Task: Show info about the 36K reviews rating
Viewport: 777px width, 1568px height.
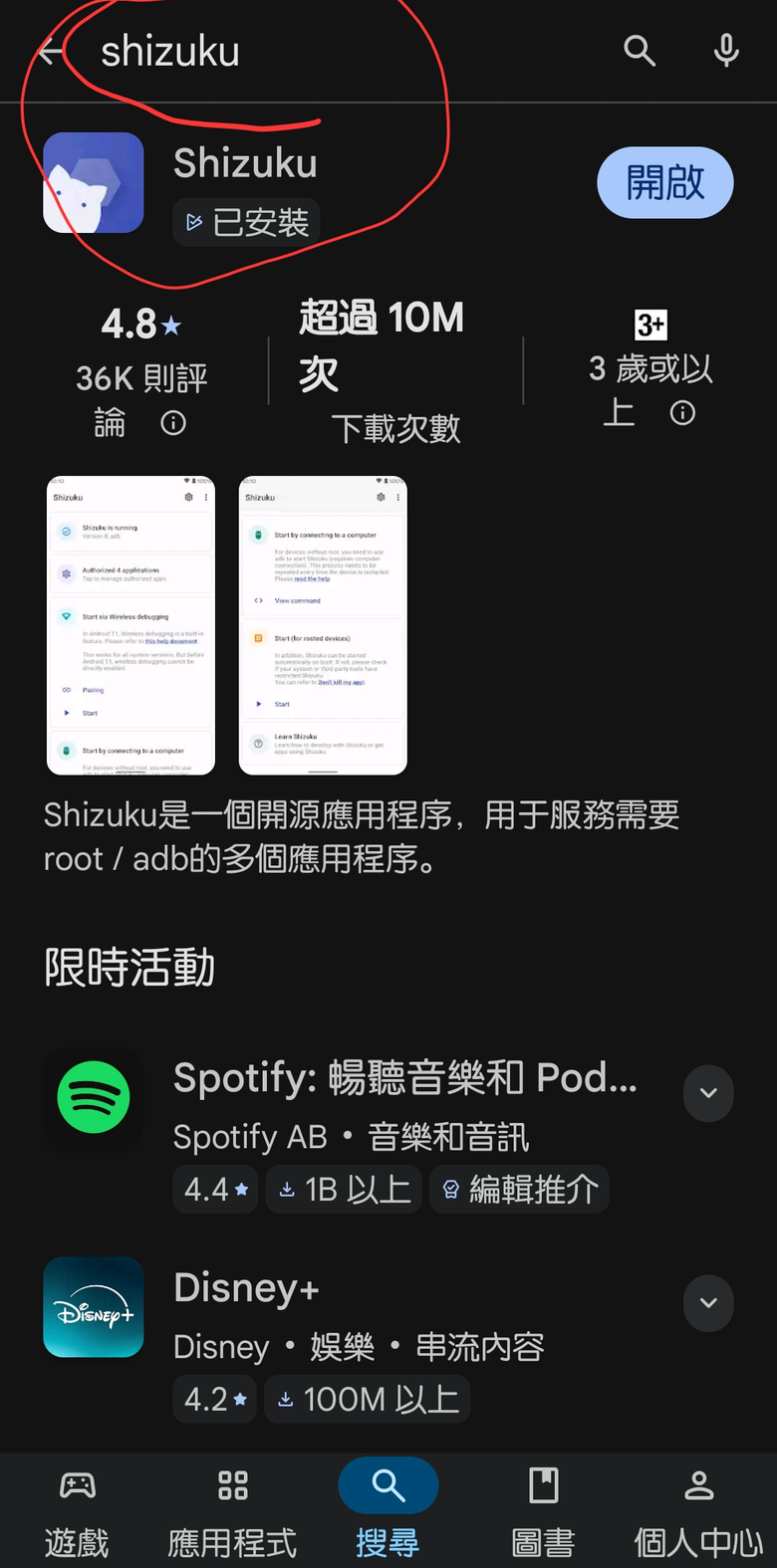Action: click(x=173, y=424)
